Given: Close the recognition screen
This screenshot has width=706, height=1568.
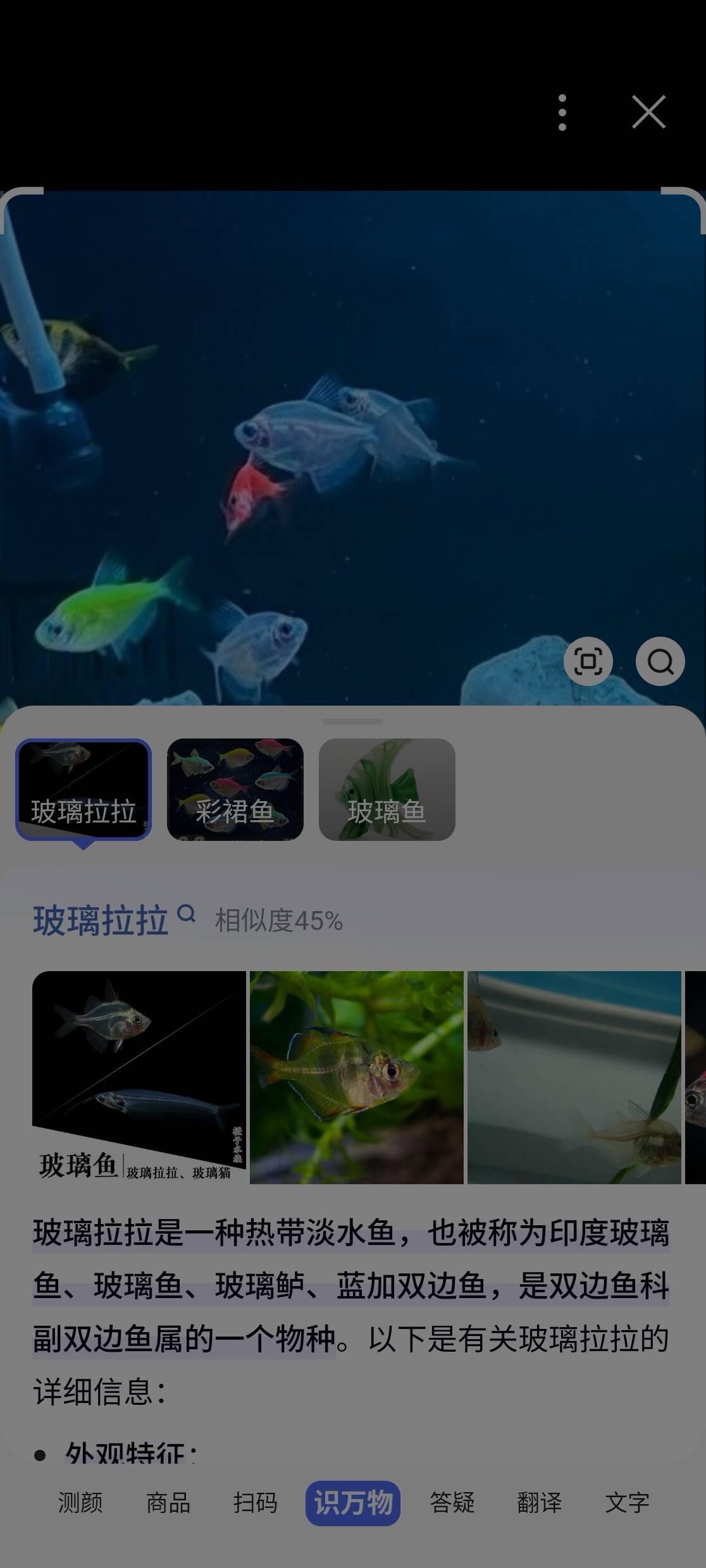Looking at the screenshot, I should [x=649, y=113].
